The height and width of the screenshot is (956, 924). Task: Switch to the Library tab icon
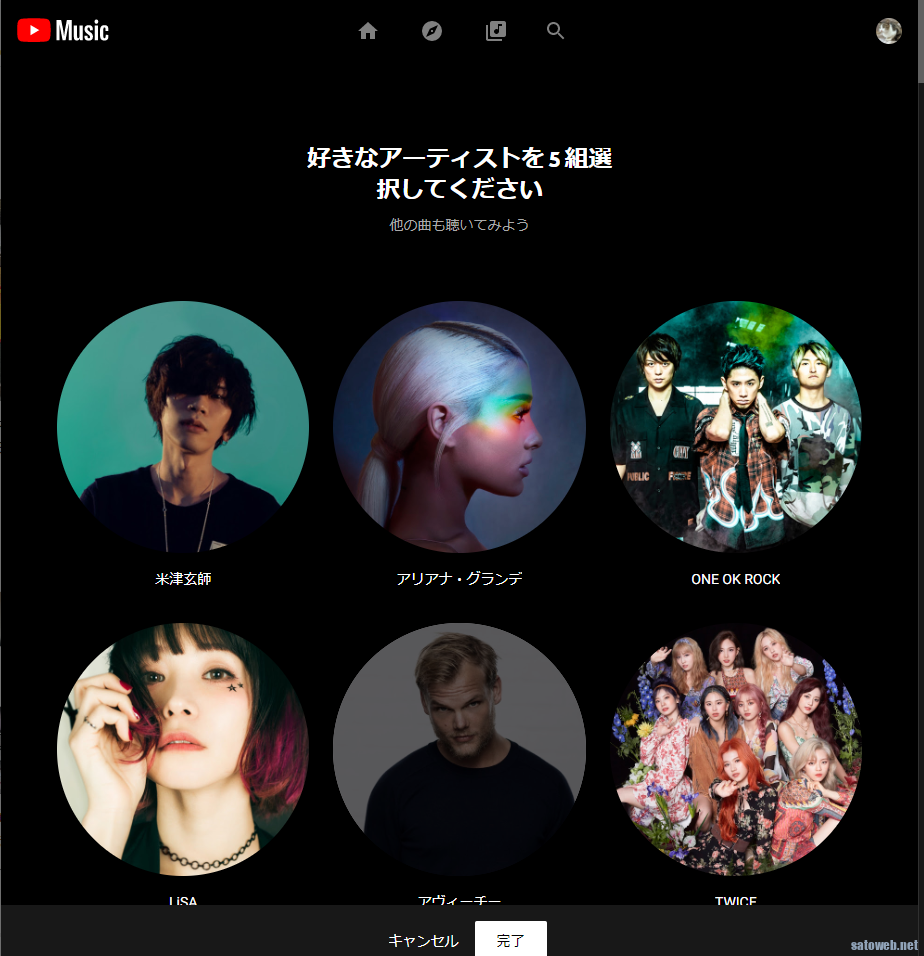click(495, 31)
